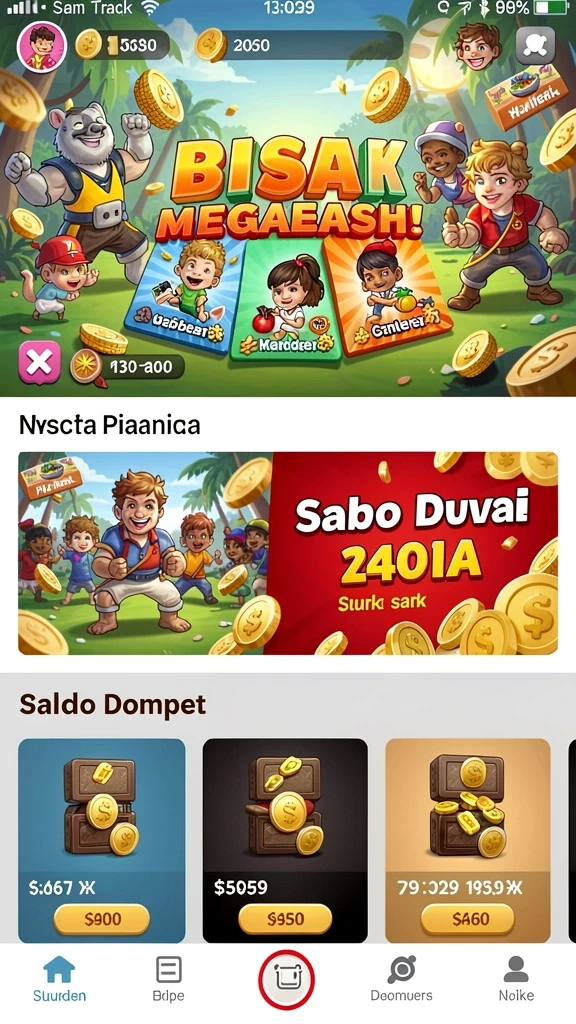This screenshot has width=576, height=1024.
Task: Switch to the Suurden home tab
Action: pos(59,978)
